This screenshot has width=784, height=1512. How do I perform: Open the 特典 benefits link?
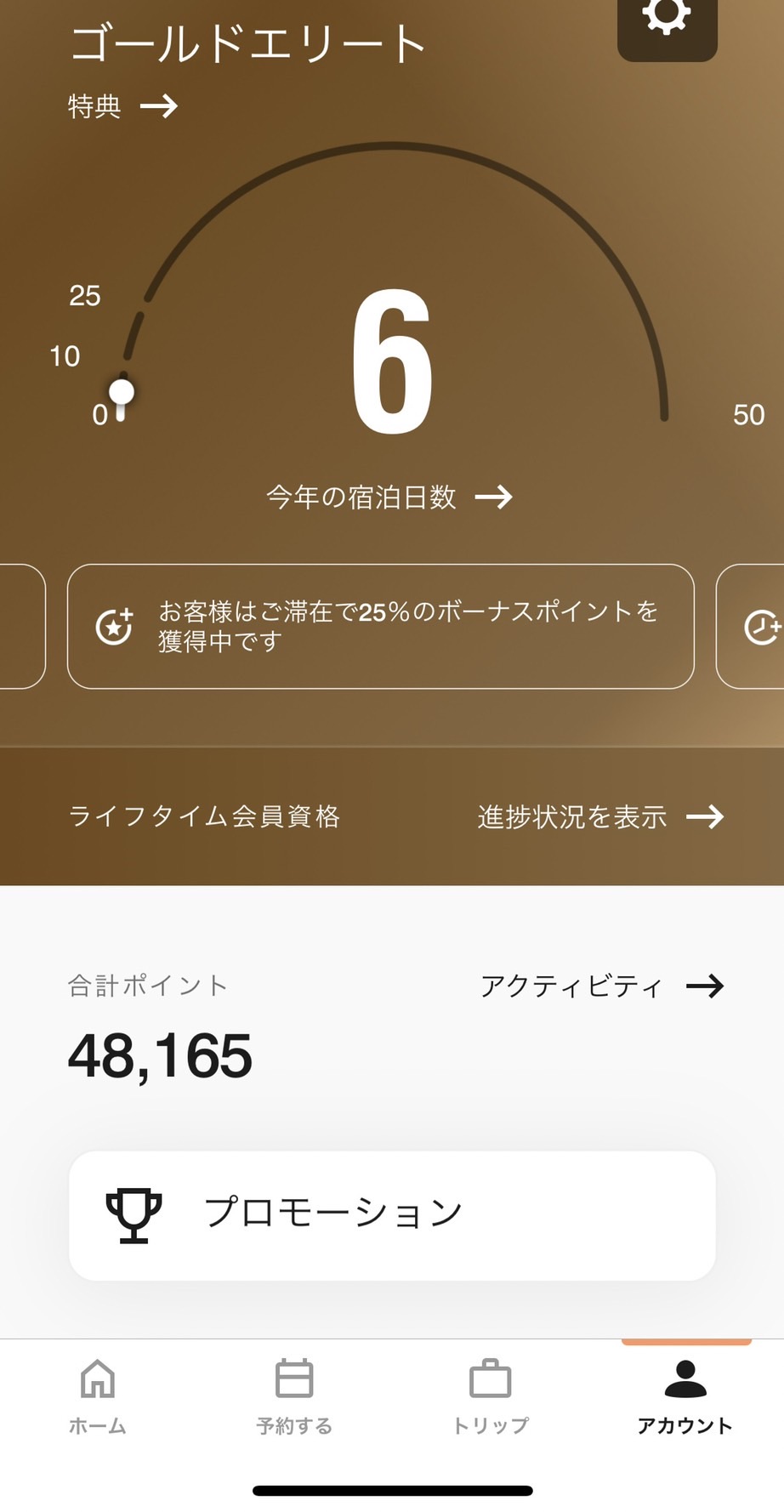[123, 106]
